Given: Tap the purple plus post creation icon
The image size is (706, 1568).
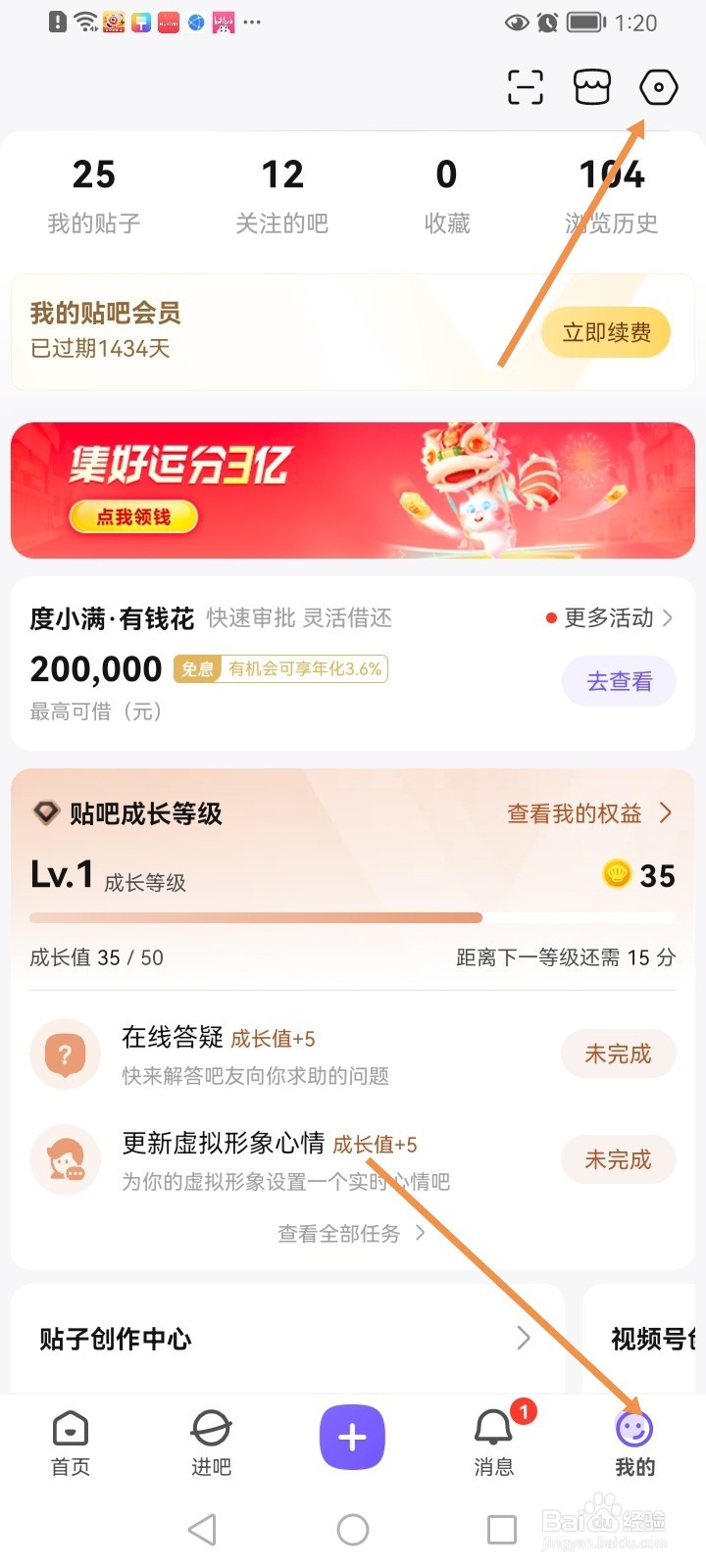Looking at the screenshot, I should (x=352, y=1437).
